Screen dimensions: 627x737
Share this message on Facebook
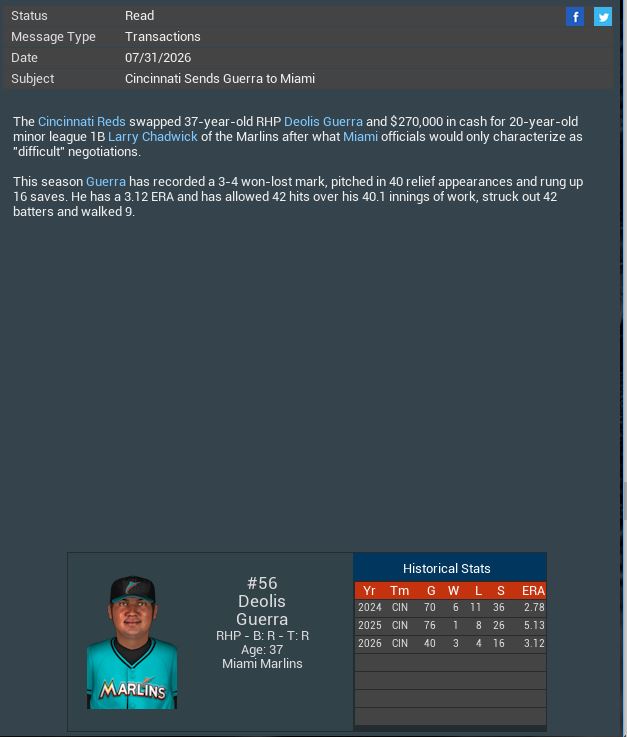pyautogui.click(x=575, y=16)
